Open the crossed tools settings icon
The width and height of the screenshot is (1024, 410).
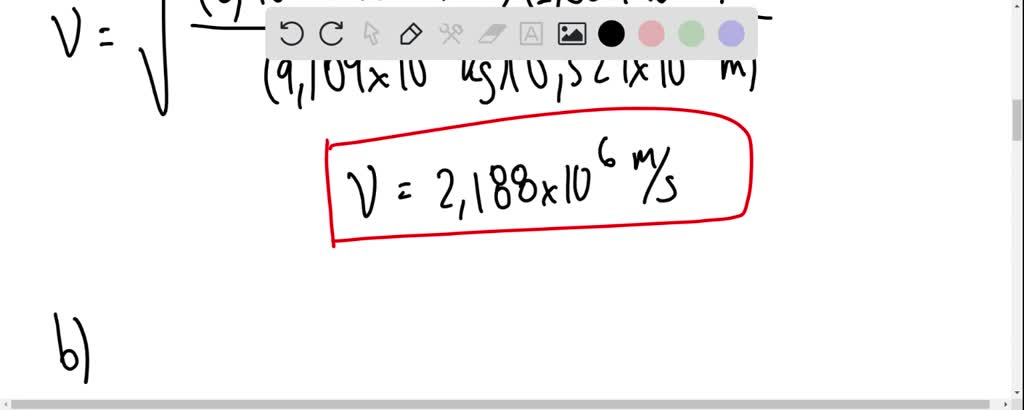click(x=450, y=34)
